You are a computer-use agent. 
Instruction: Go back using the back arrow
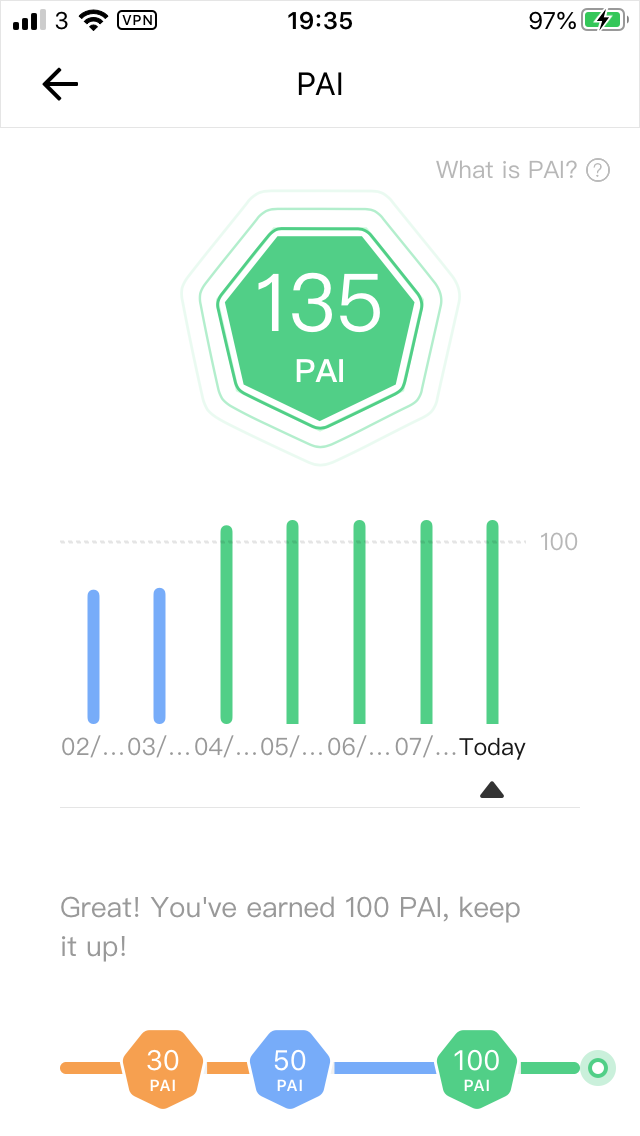tap(60, 85)
